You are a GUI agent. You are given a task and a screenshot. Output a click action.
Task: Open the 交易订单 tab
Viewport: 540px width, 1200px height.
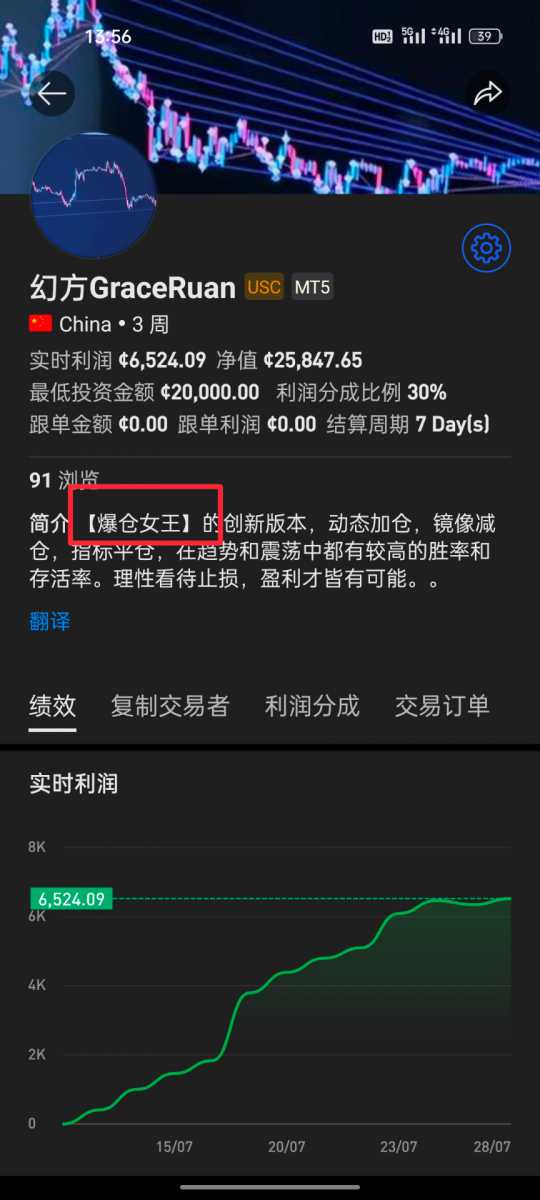(442, 706)
